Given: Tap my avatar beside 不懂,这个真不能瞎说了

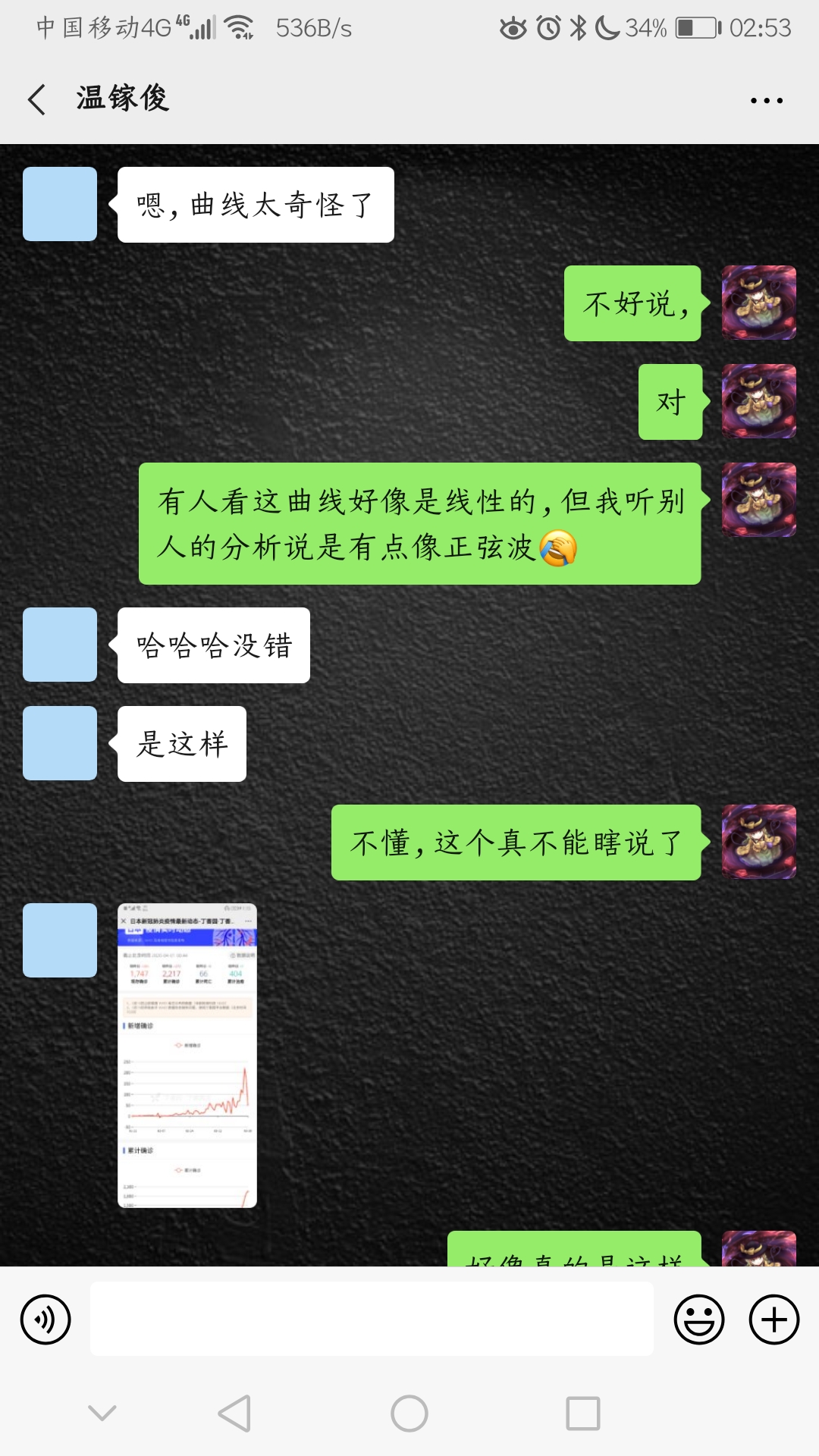Looking at the screenshot, I should point(758,842).
